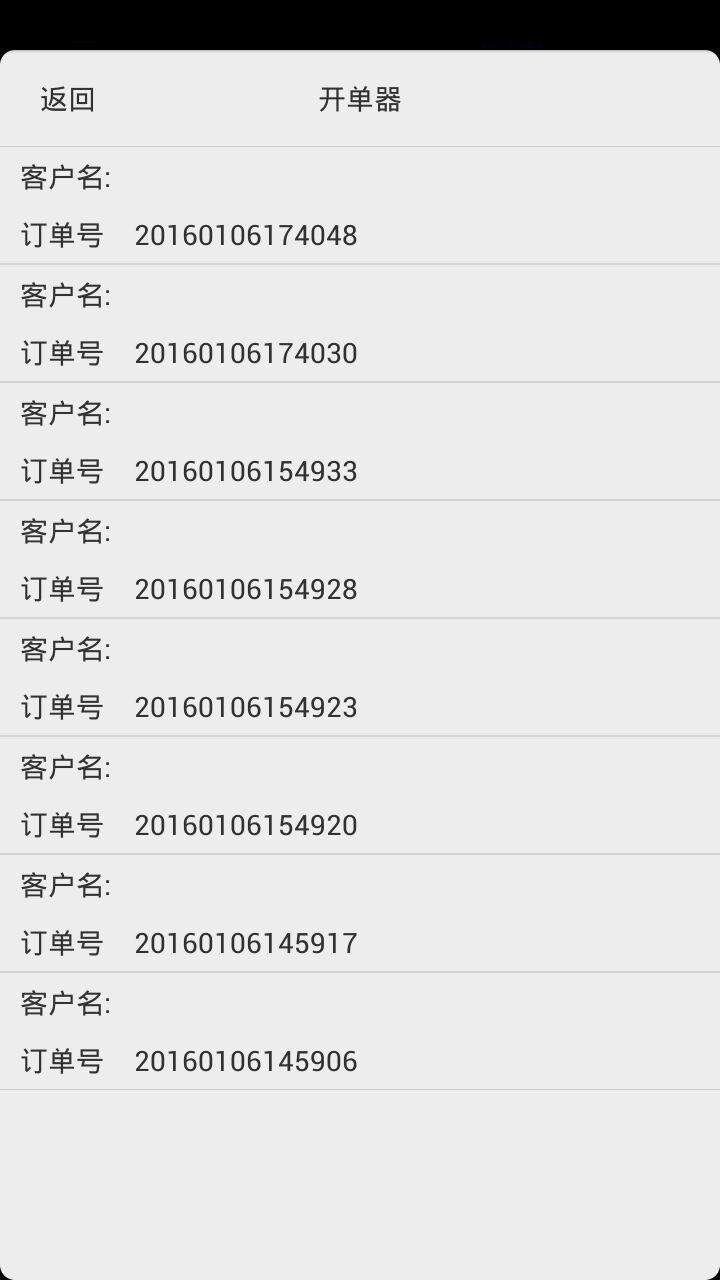This screenshot has height=1280, width=720.
Task: Tap the 订单号 label beside 20160106154920
Action: pos(62,825)
